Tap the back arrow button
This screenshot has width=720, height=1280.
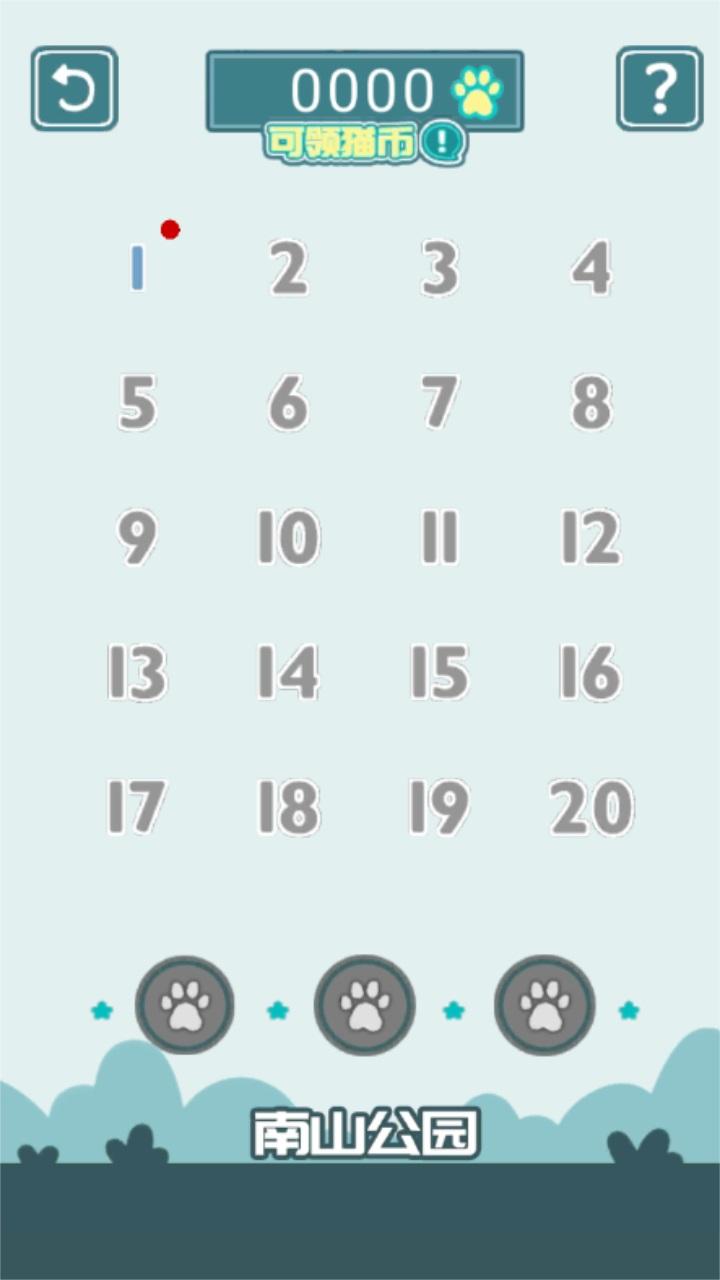(74, 89)
